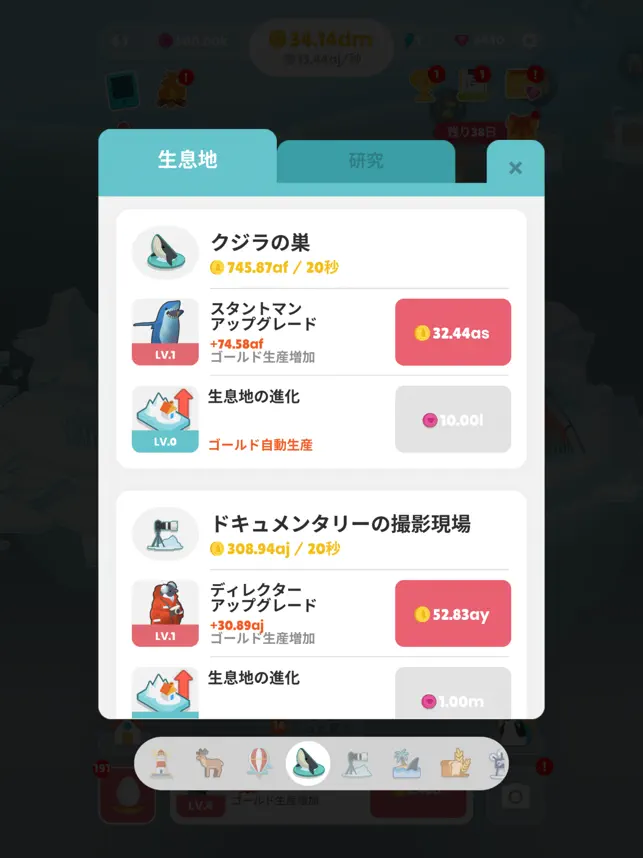The width and height of the screenshot is (643, 858).
Task: Select the orange castle habitat icon
Action: 454,763
